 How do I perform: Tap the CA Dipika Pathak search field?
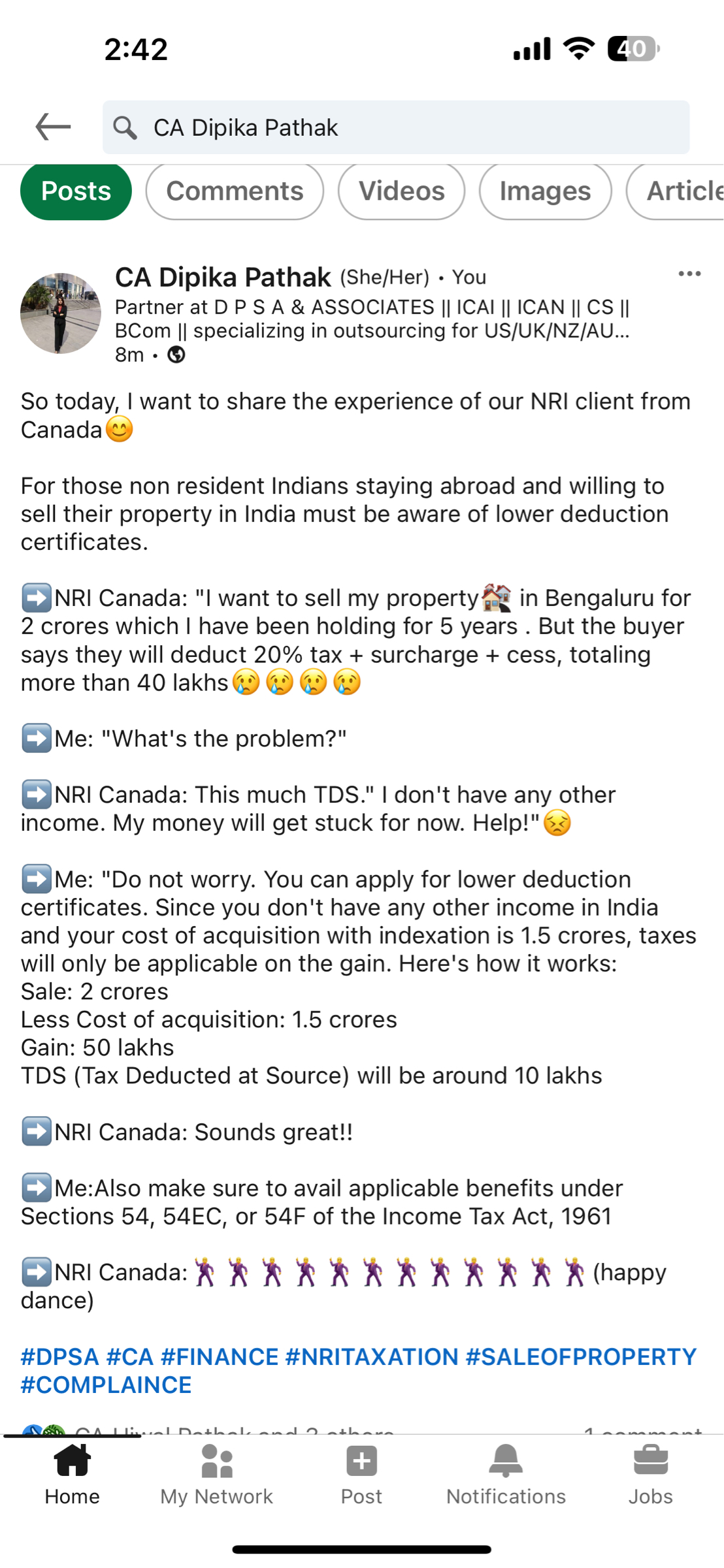tap(395, 127)
